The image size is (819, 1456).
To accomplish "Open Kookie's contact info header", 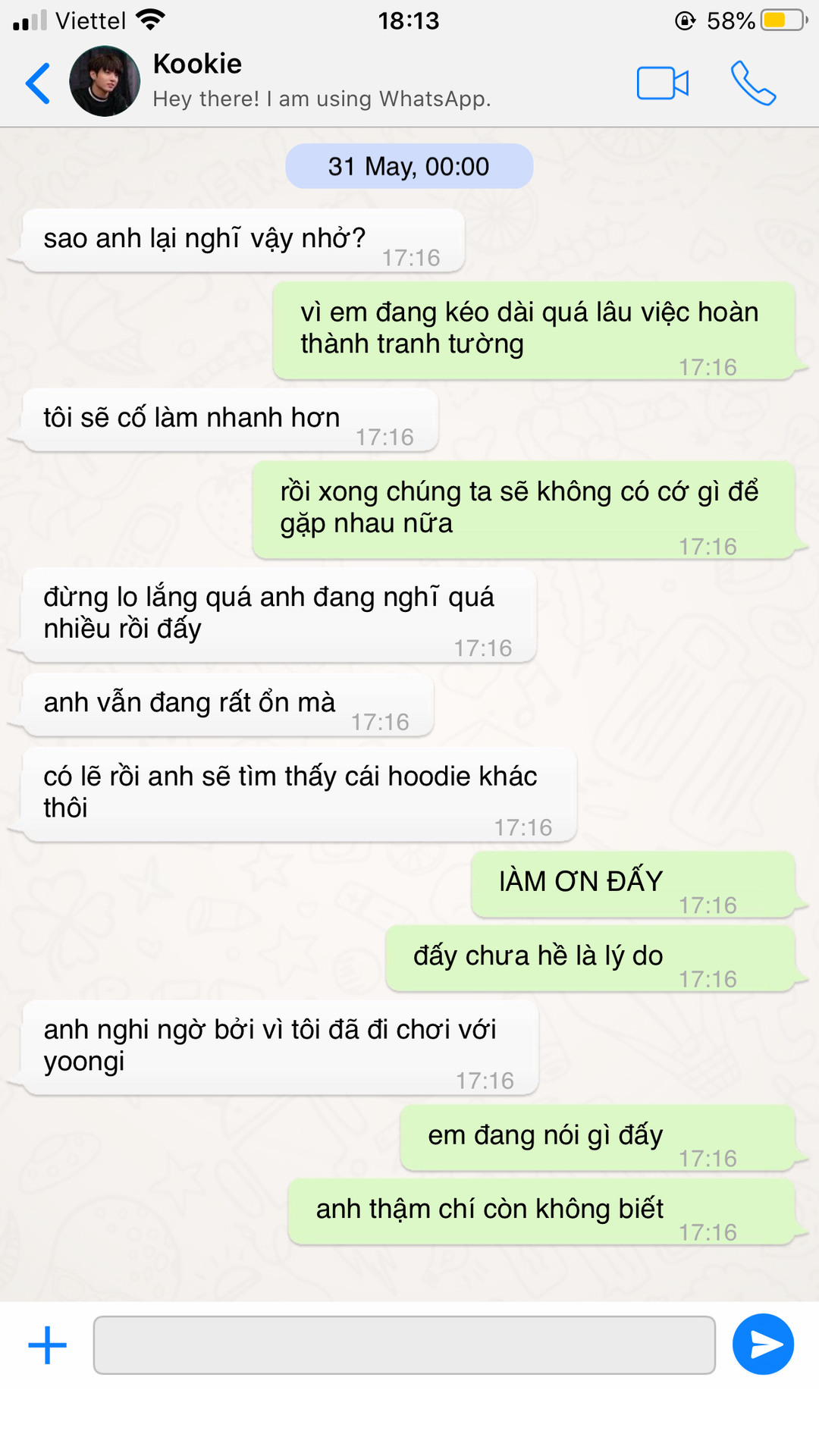I will (322, 80).
